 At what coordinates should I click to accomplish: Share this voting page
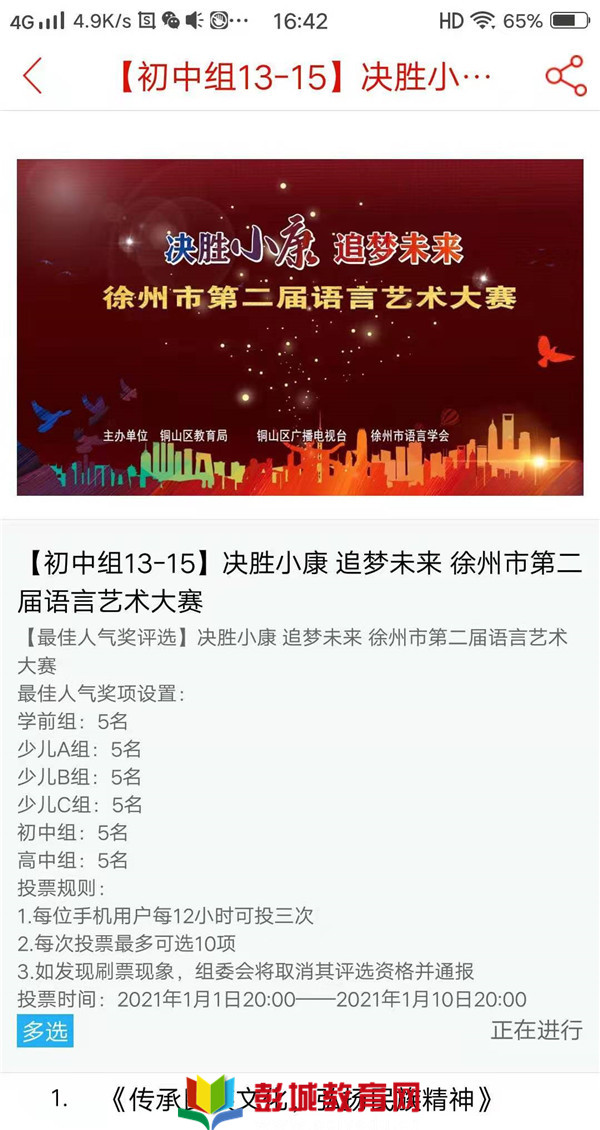click(x=565, y=77)
